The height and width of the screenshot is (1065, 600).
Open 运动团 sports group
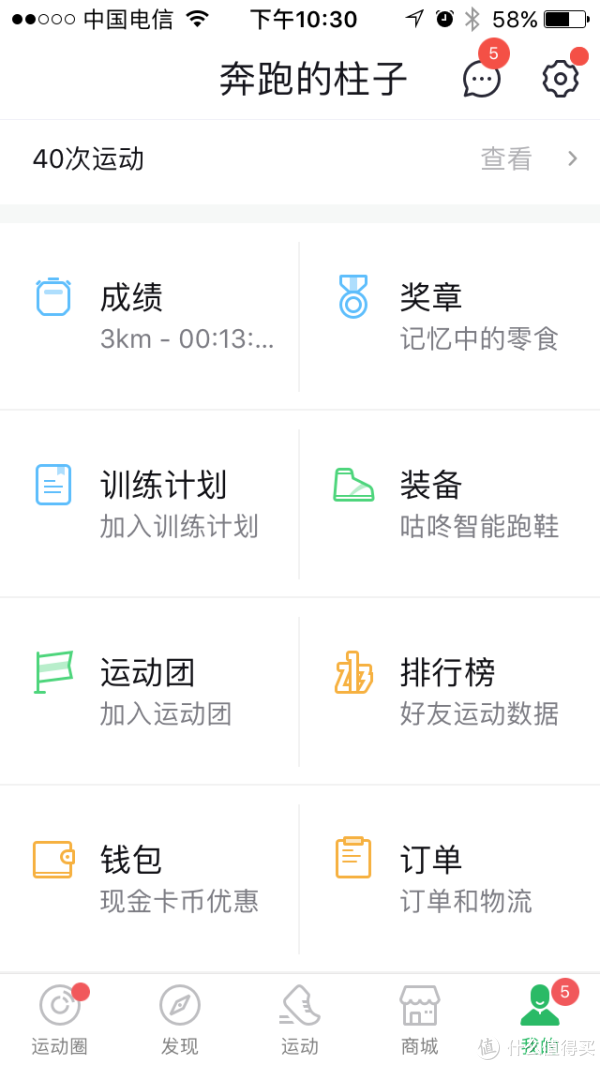pos(149,691)
